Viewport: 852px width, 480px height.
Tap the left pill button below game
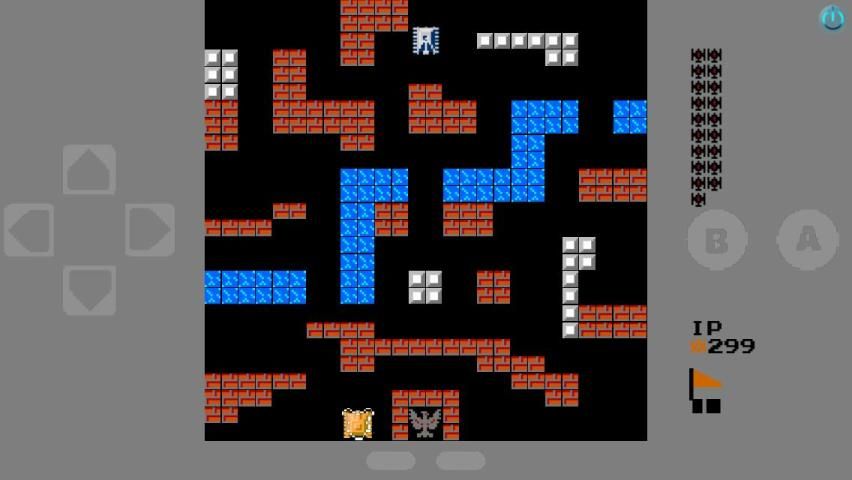click(390, 460)
